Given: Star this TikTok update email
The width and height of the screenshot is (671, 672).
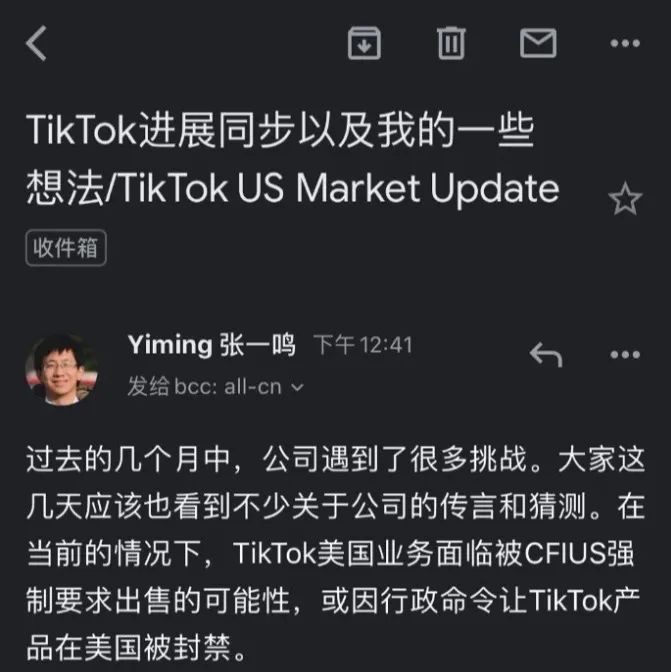Looking at the screenshot, I should 625,200.
